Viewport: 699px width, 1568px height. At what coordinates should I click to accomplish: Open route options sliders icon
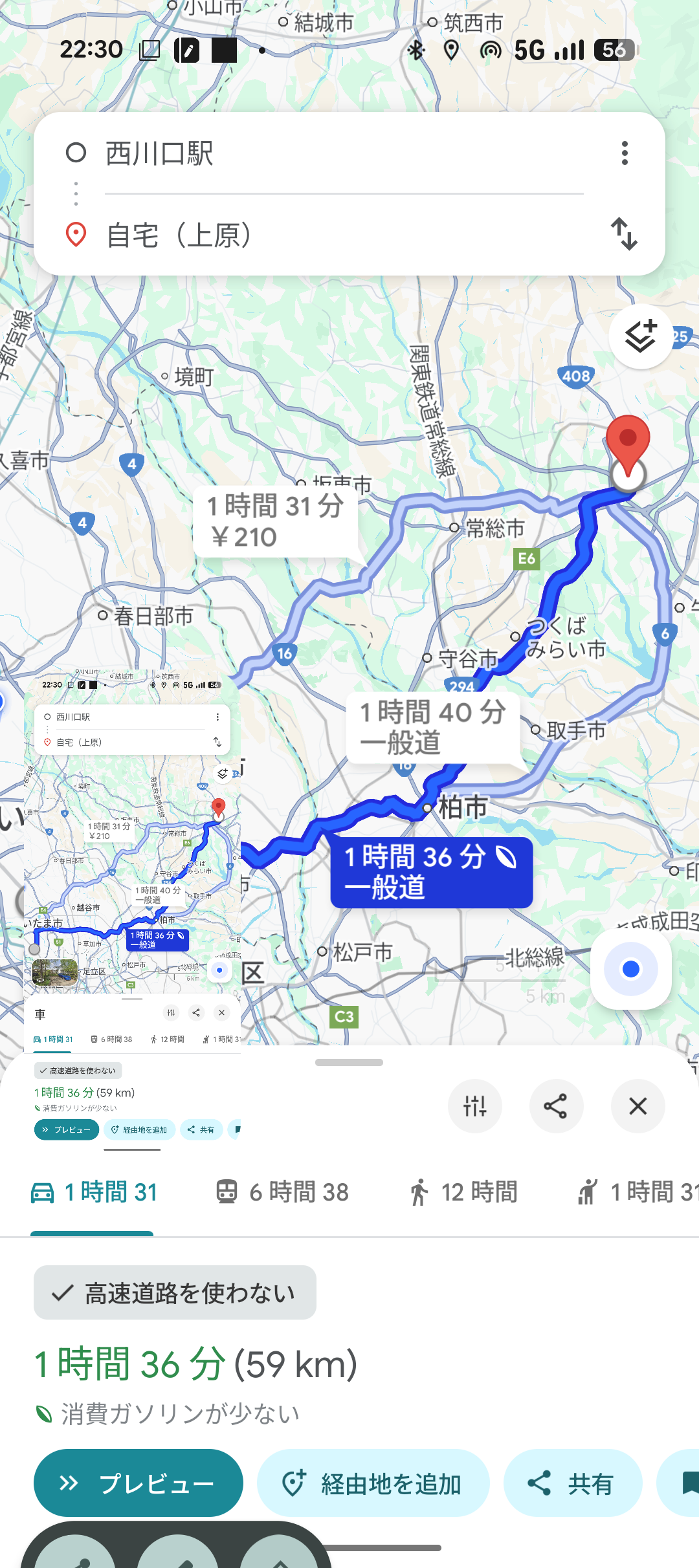coord(475,1106)
